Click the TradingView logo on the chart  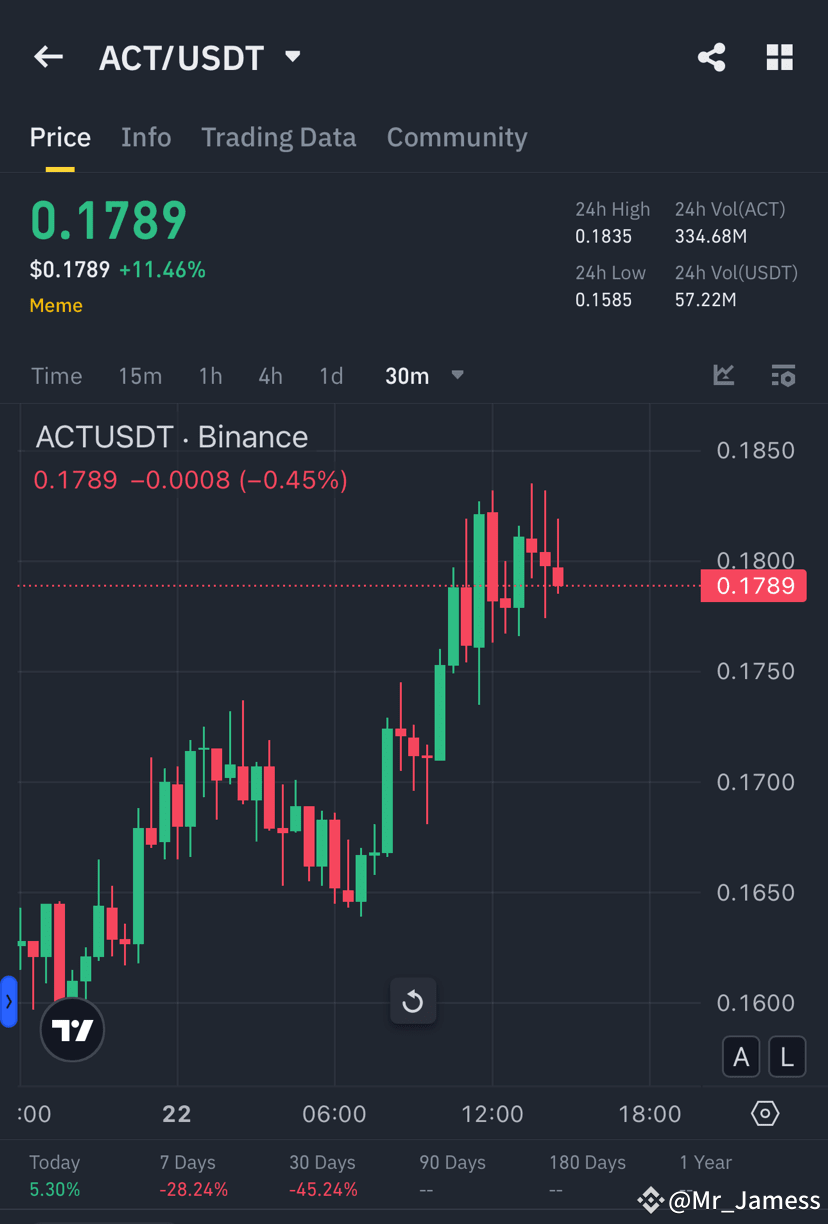point(71,1029)
